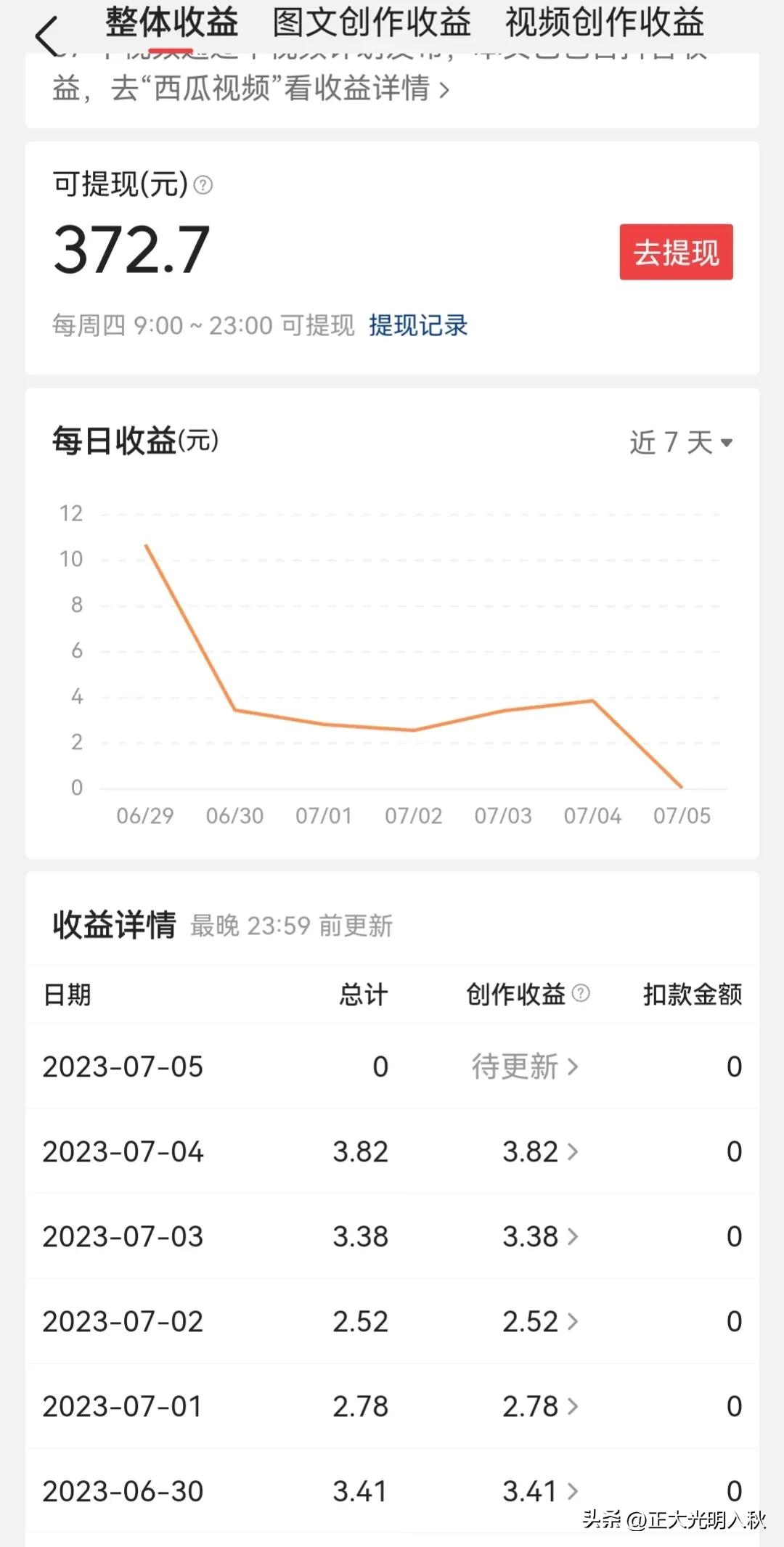This screenshot has height=1547, width=784.
Task: Click the 06/29 peak point on the chart
Action: coord(146,544)
